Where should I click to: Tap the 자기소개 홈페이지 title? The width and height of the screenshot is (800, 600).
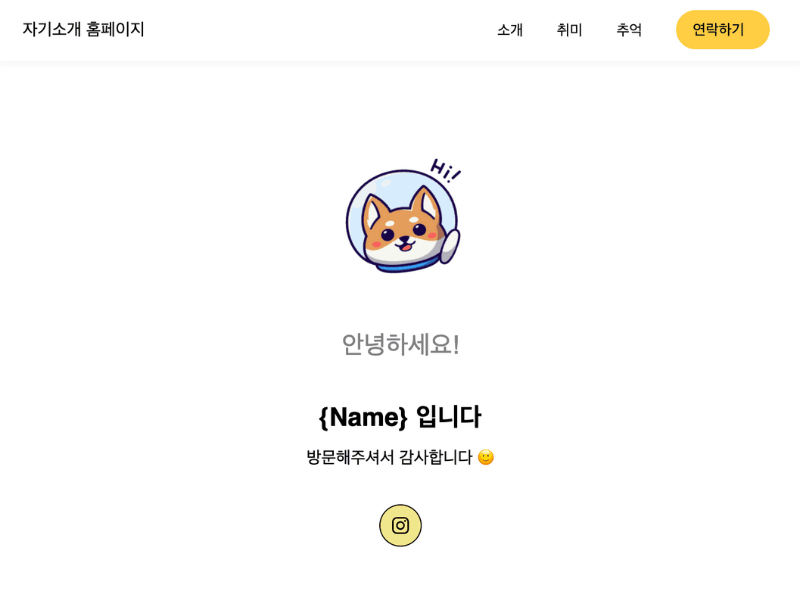coord(84,30)
